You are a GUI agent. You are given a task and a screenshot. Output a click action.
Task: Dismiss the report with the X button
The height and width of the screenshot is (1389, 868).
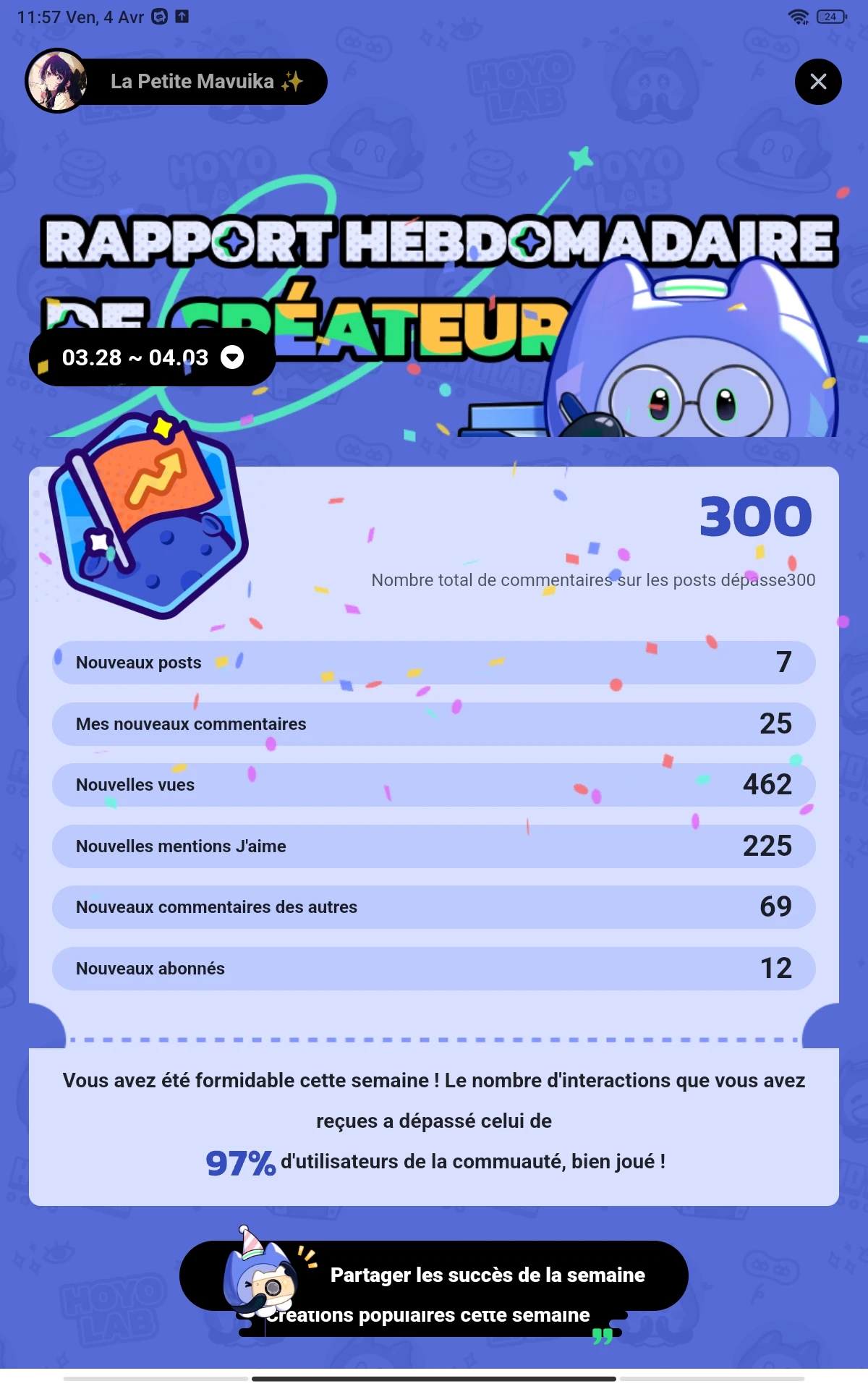tap(818, 82)
